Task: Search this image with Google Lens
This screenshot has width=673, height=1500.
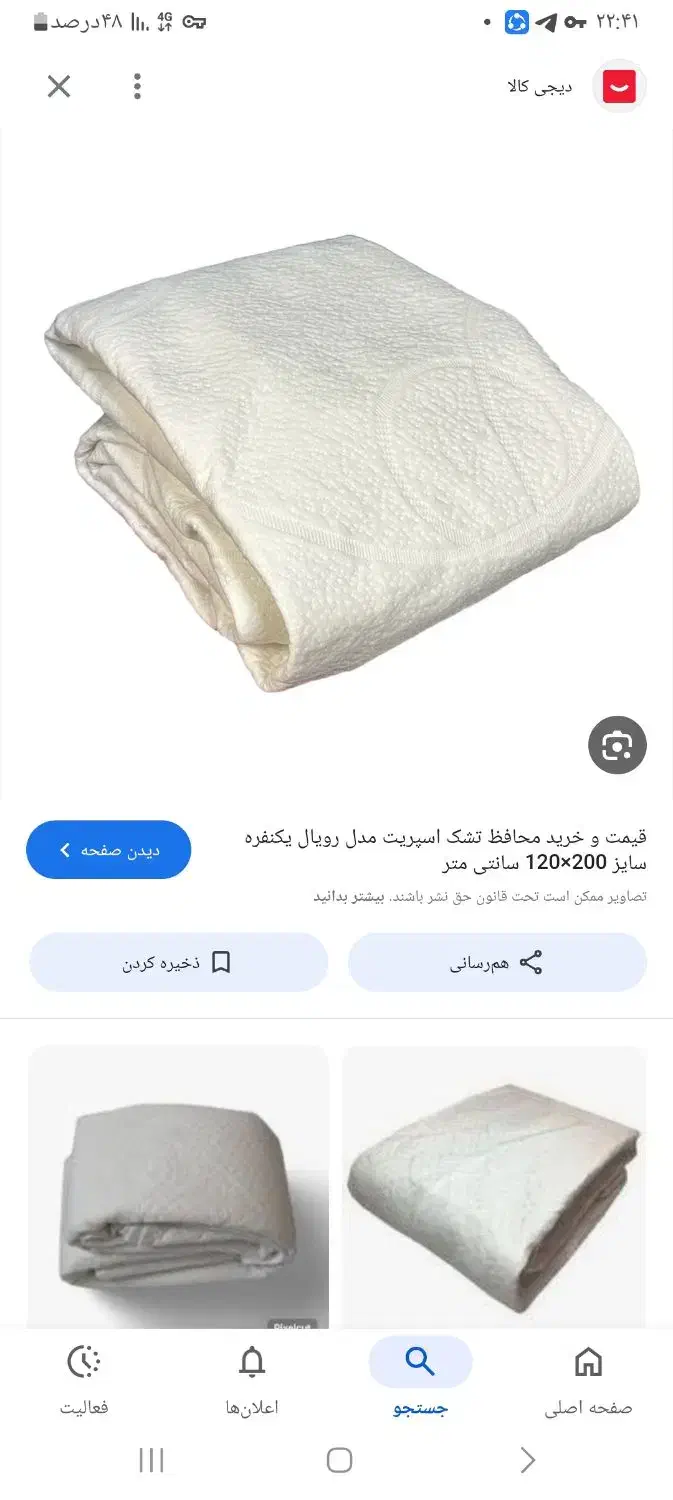Action: 617,745
